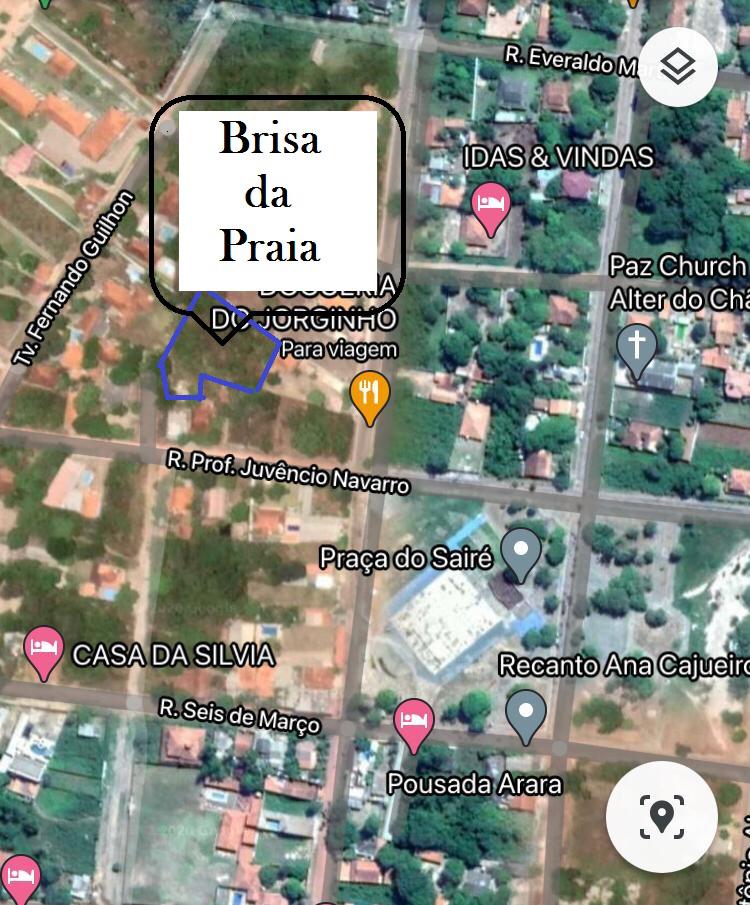The image size is (750, 905).
Task: Open the map Layers switcher
Action: click(678, 66)
